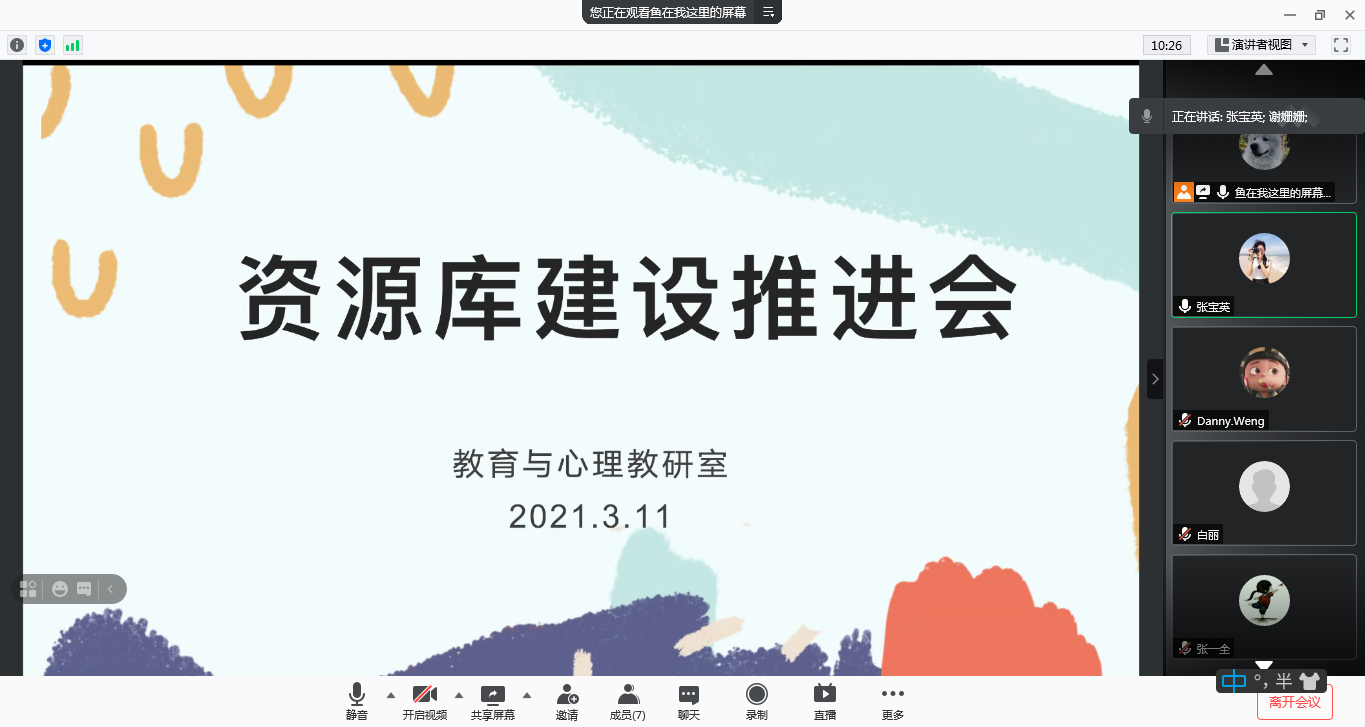This screenshot has height=727, width=1365.
Task: Open the 邀请 invite option
Action: (567, 701)
